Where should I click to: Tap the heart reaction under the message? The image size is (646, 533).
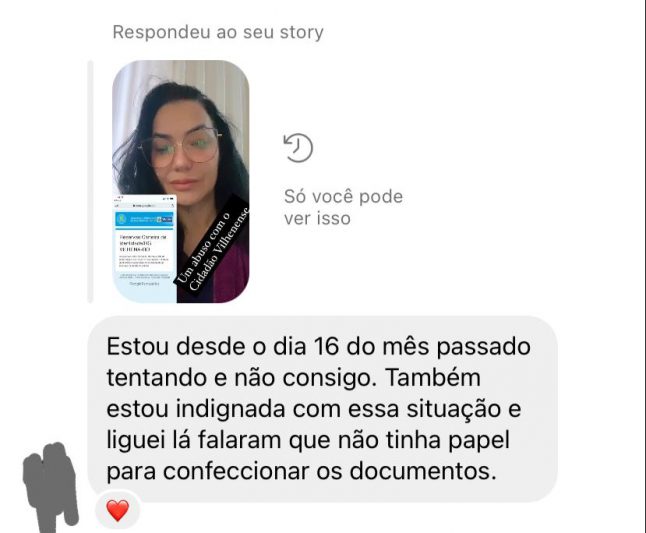click(118, 511)
